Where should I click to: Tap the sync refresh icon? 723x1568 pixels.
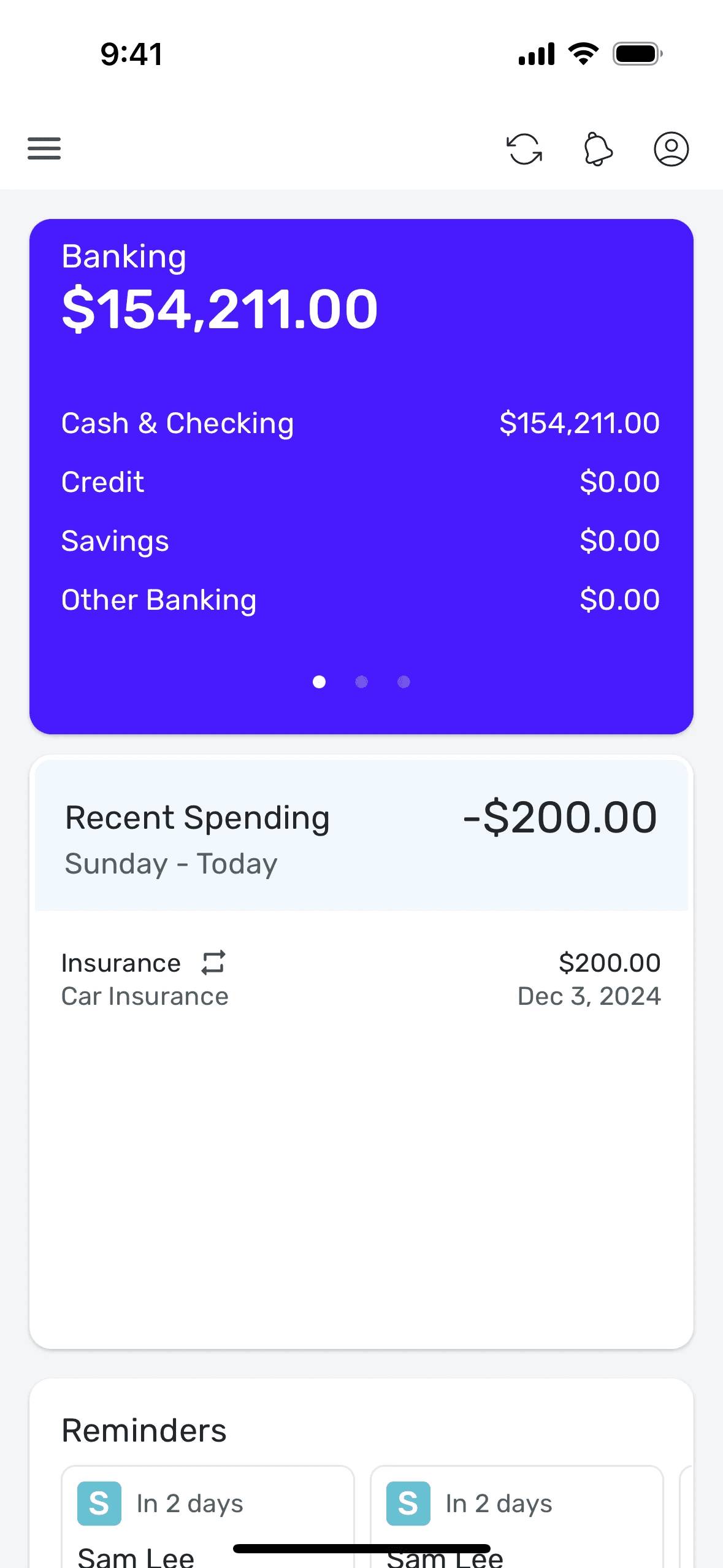524,149
